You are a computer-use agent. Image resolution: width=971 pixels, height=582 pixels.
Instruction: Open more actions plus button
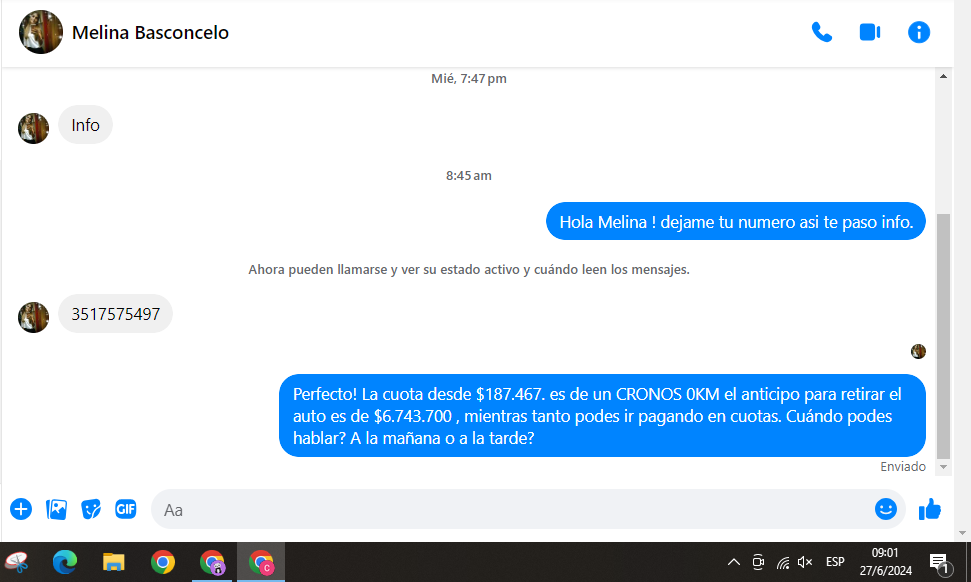tap(21, 509)
